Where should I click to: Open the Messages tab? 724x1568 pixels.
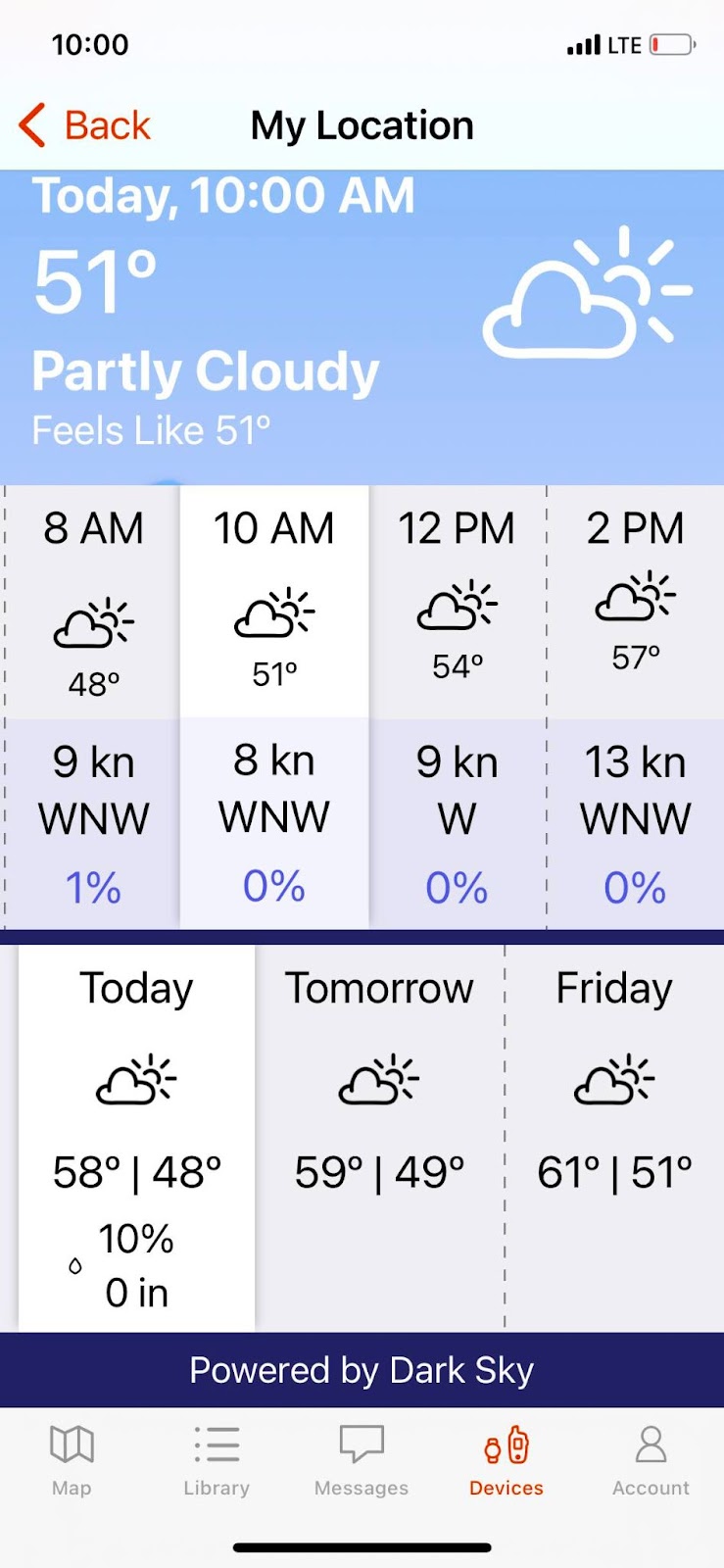(x=362, y=1460)
